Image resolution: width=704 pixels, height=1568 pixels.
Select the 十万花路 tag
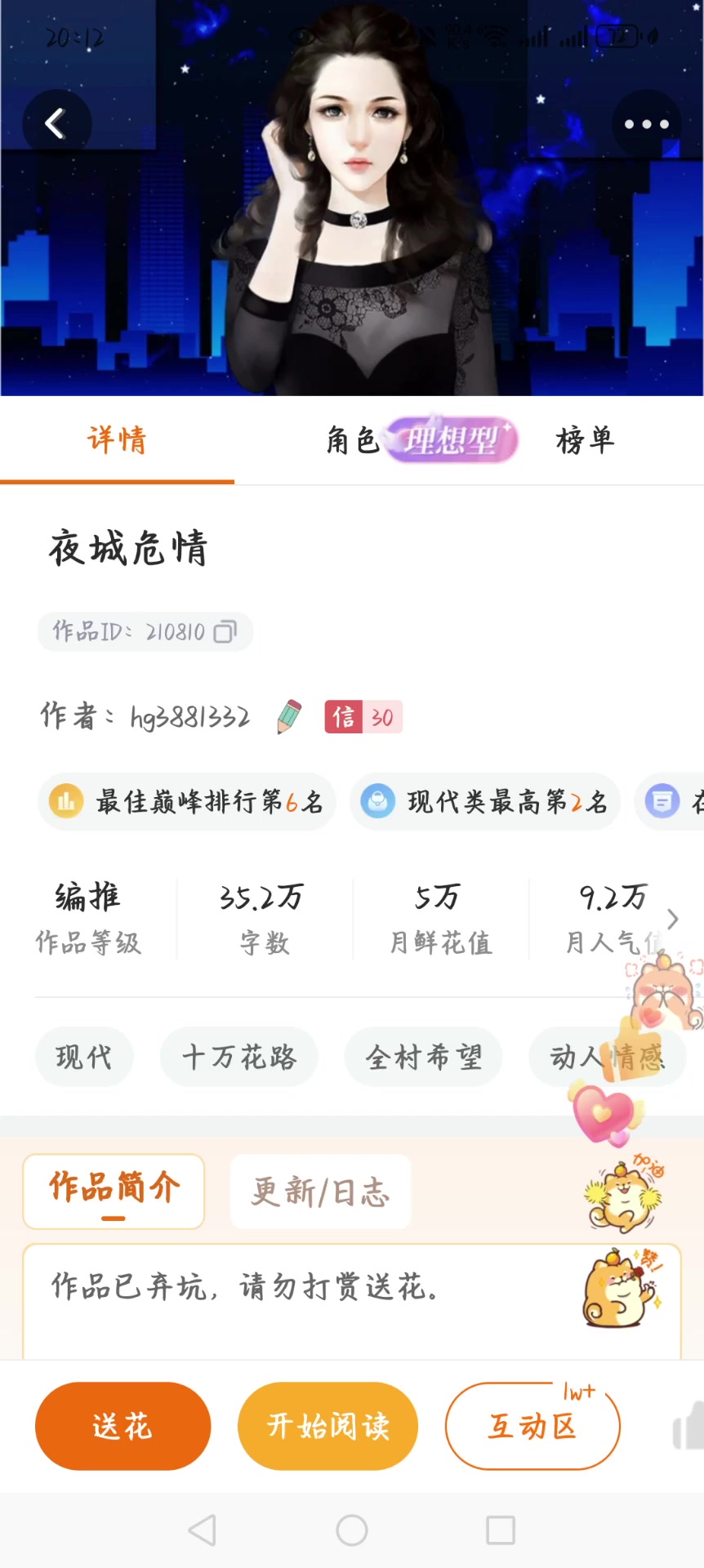[239, 1057]
